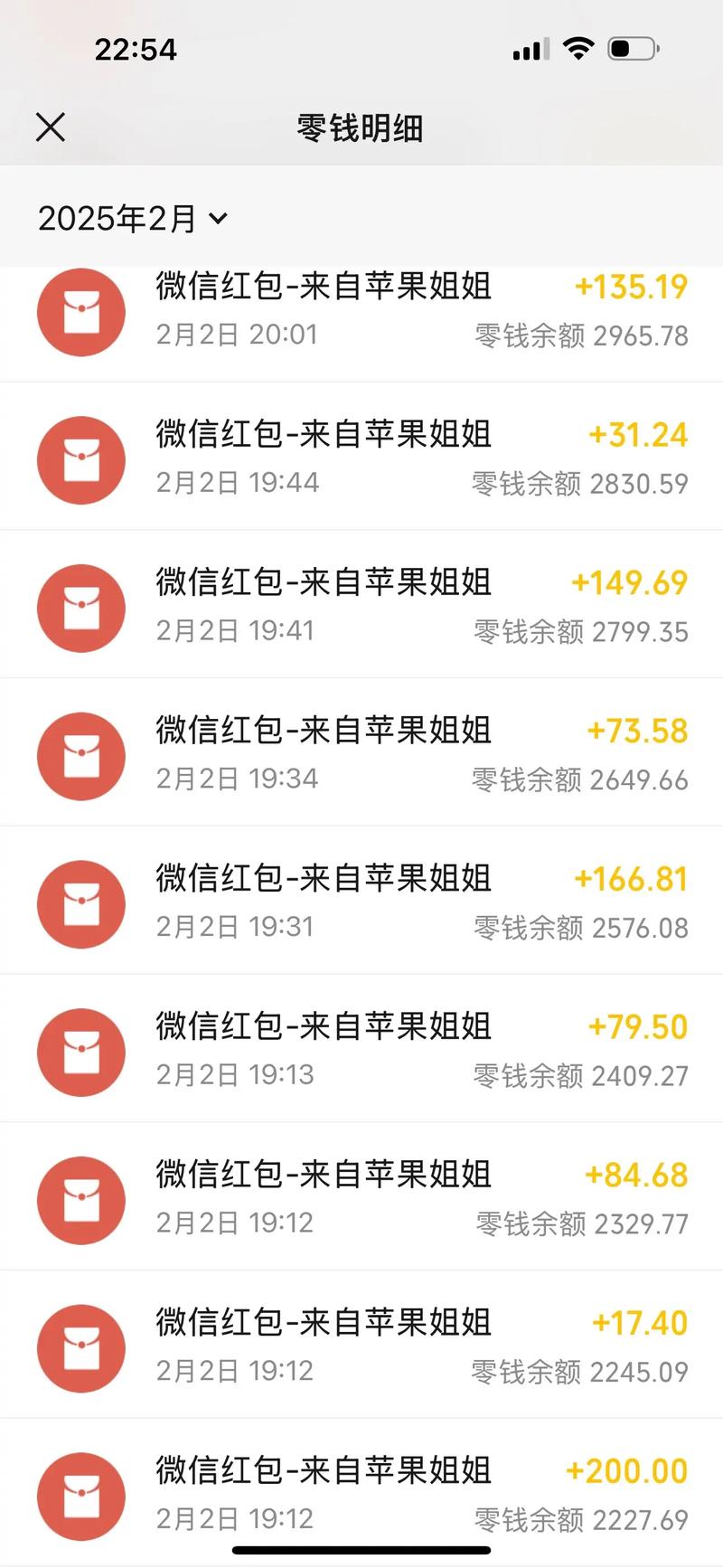Close the 零钱明细 screen with the X
The image size is (723, 1568).
pos(51,128)
